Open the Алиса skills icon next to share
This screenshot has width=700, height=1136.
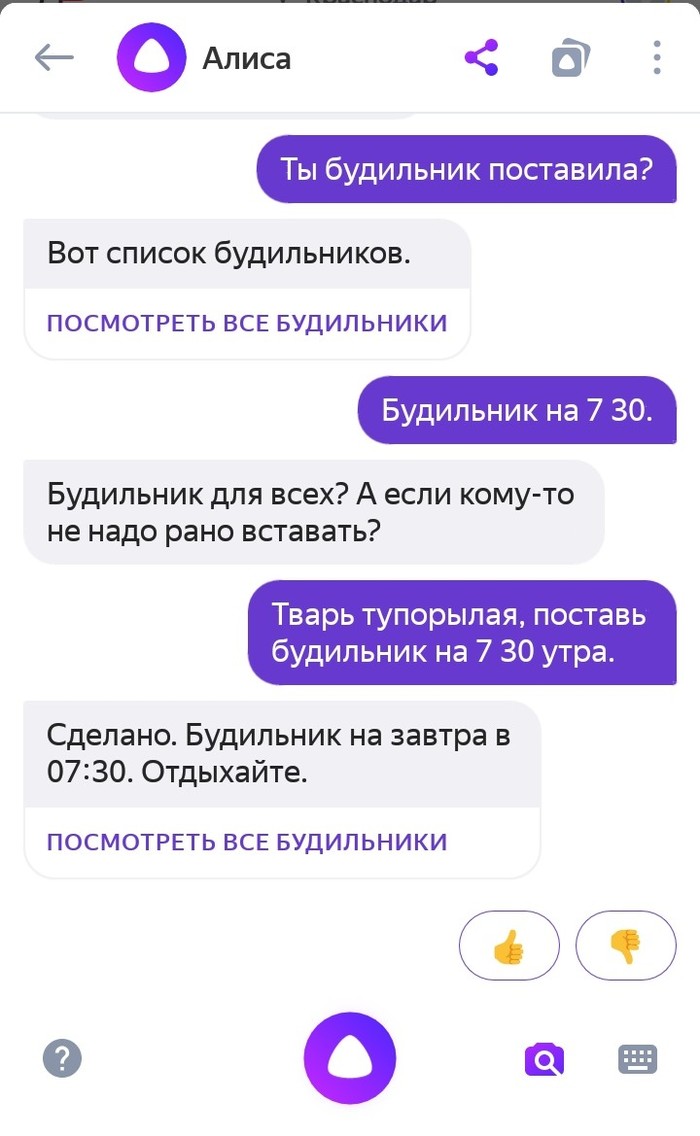pos(570,58)
